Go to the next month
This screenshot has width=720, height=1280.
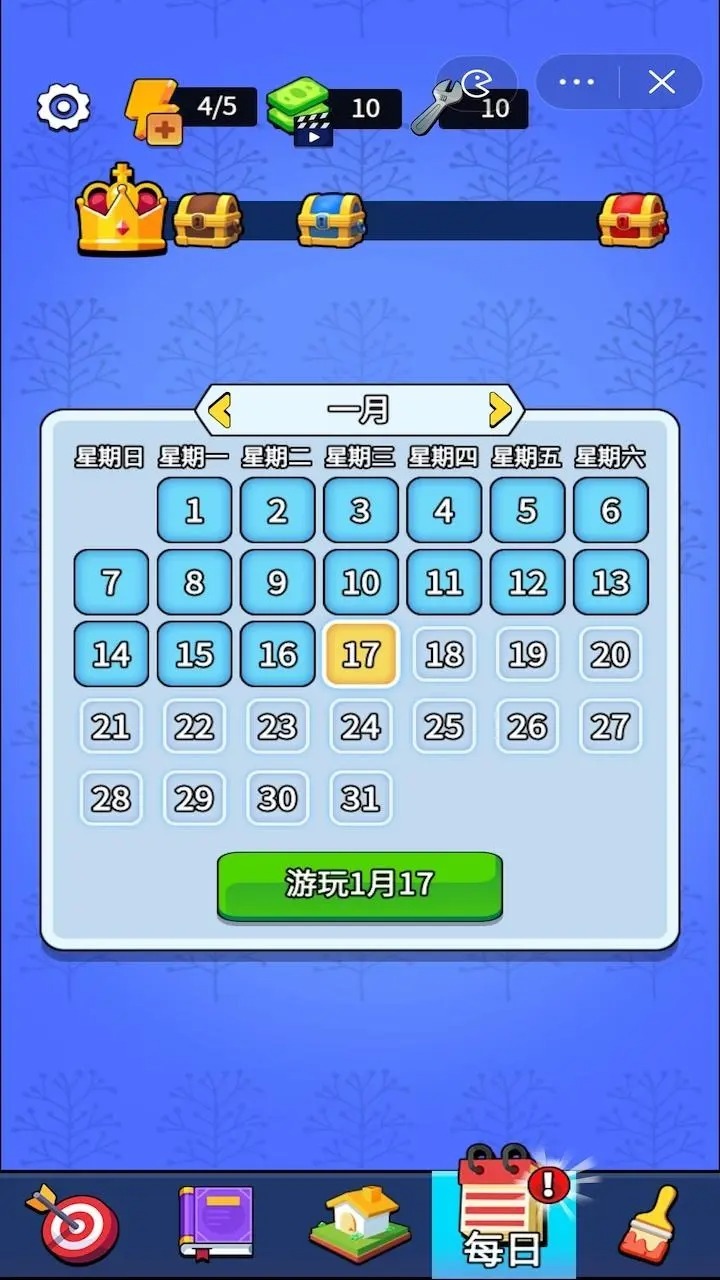[499, 409]
